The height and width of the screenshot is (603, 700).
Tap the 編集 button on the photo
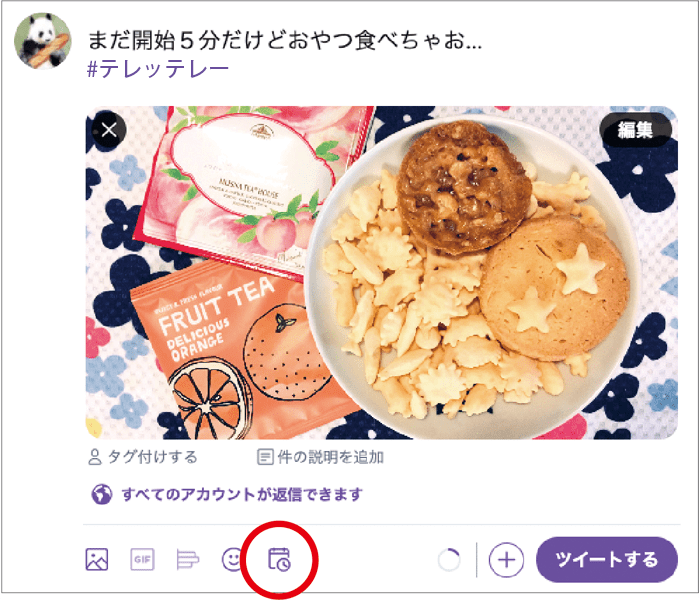tap(635, 129)
